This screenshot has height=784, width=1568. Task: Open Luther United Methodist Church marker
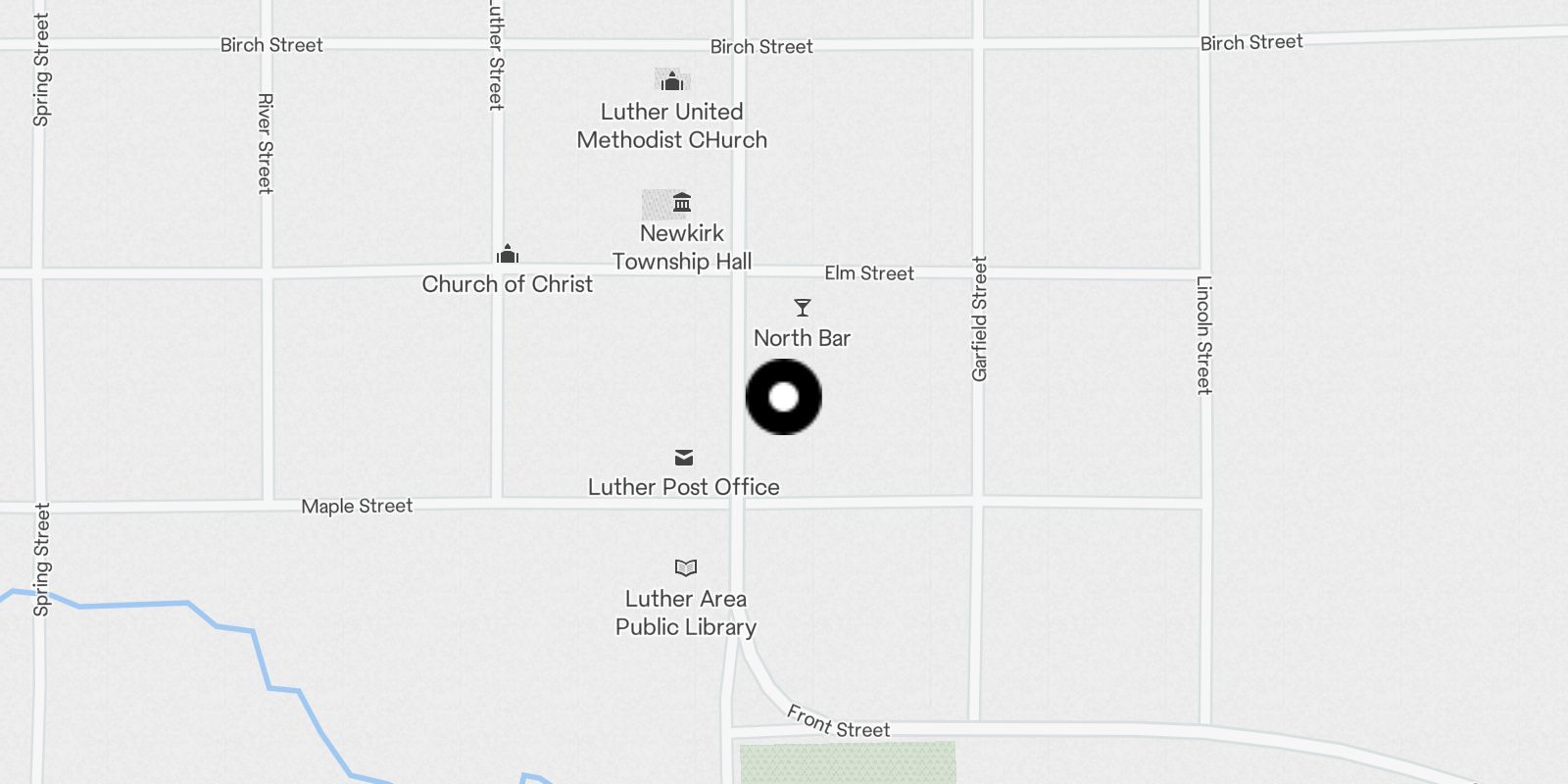pos(672,80)
